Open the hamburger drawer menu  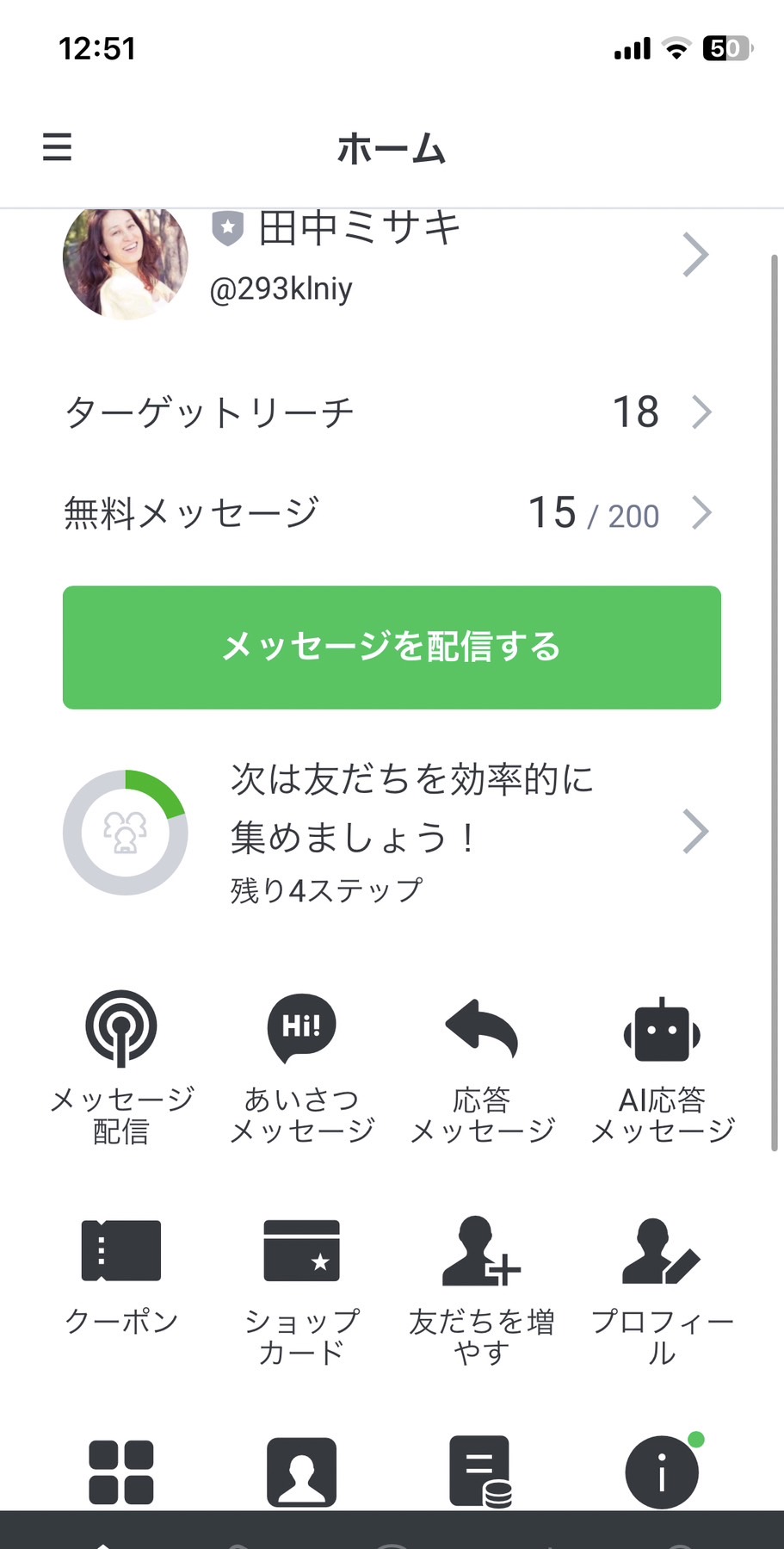(x=57, y=147)
